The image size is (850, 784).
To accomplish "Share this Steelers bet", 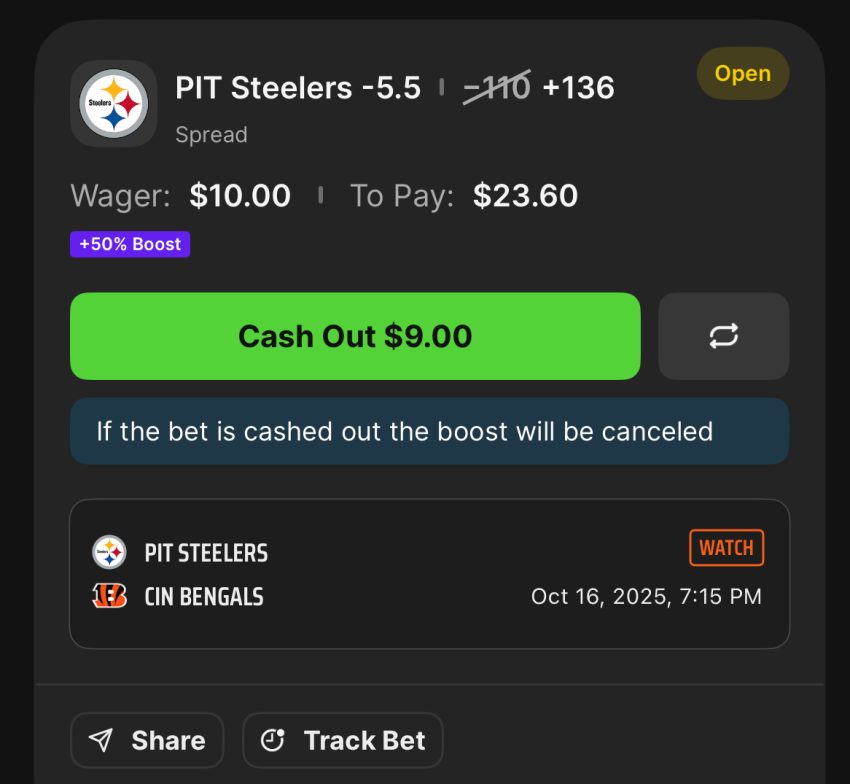I will tap(147, 740).
